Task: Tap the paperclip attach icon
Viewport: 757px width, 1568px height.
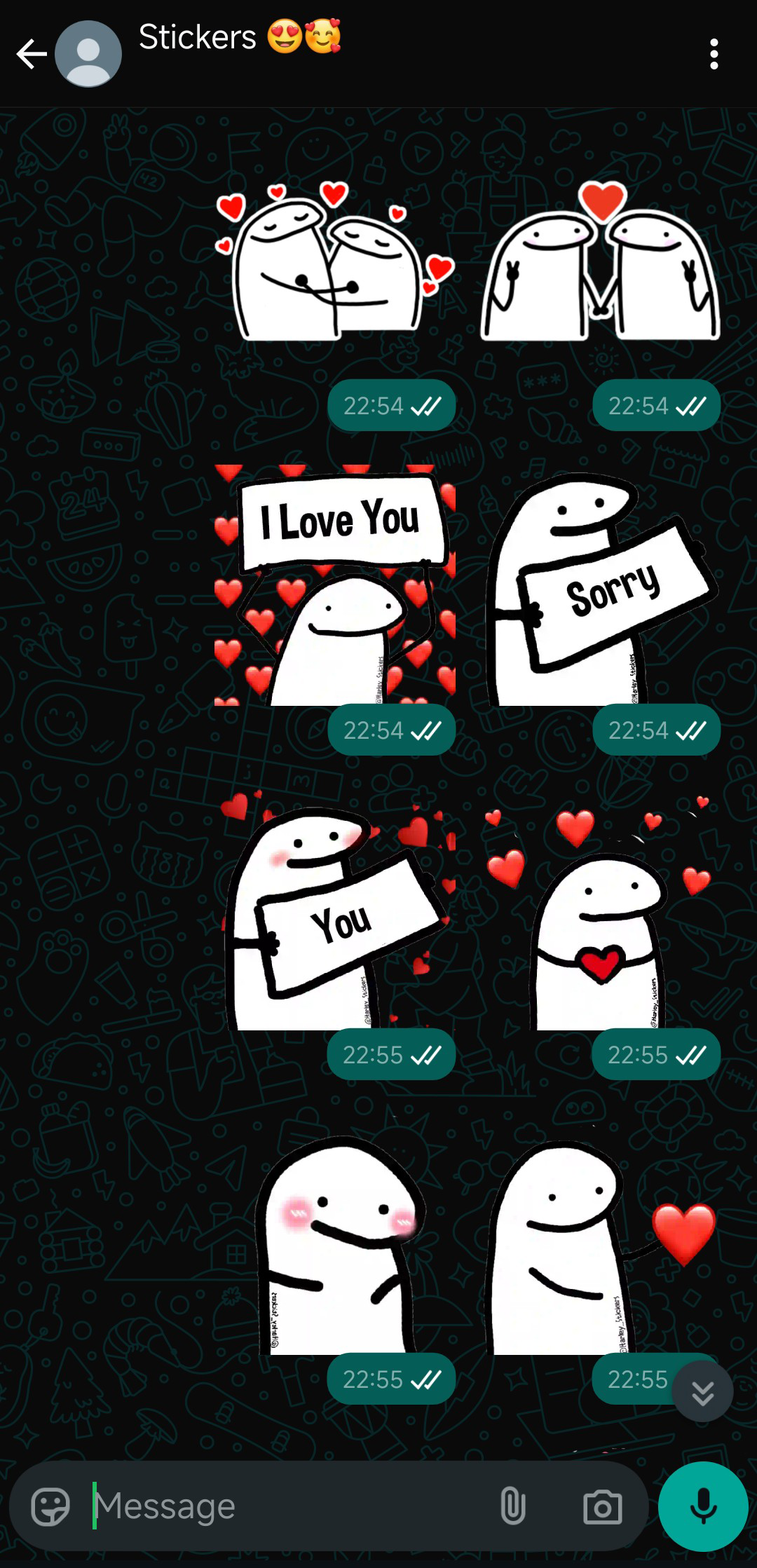Action: [x=512, y=1506]
